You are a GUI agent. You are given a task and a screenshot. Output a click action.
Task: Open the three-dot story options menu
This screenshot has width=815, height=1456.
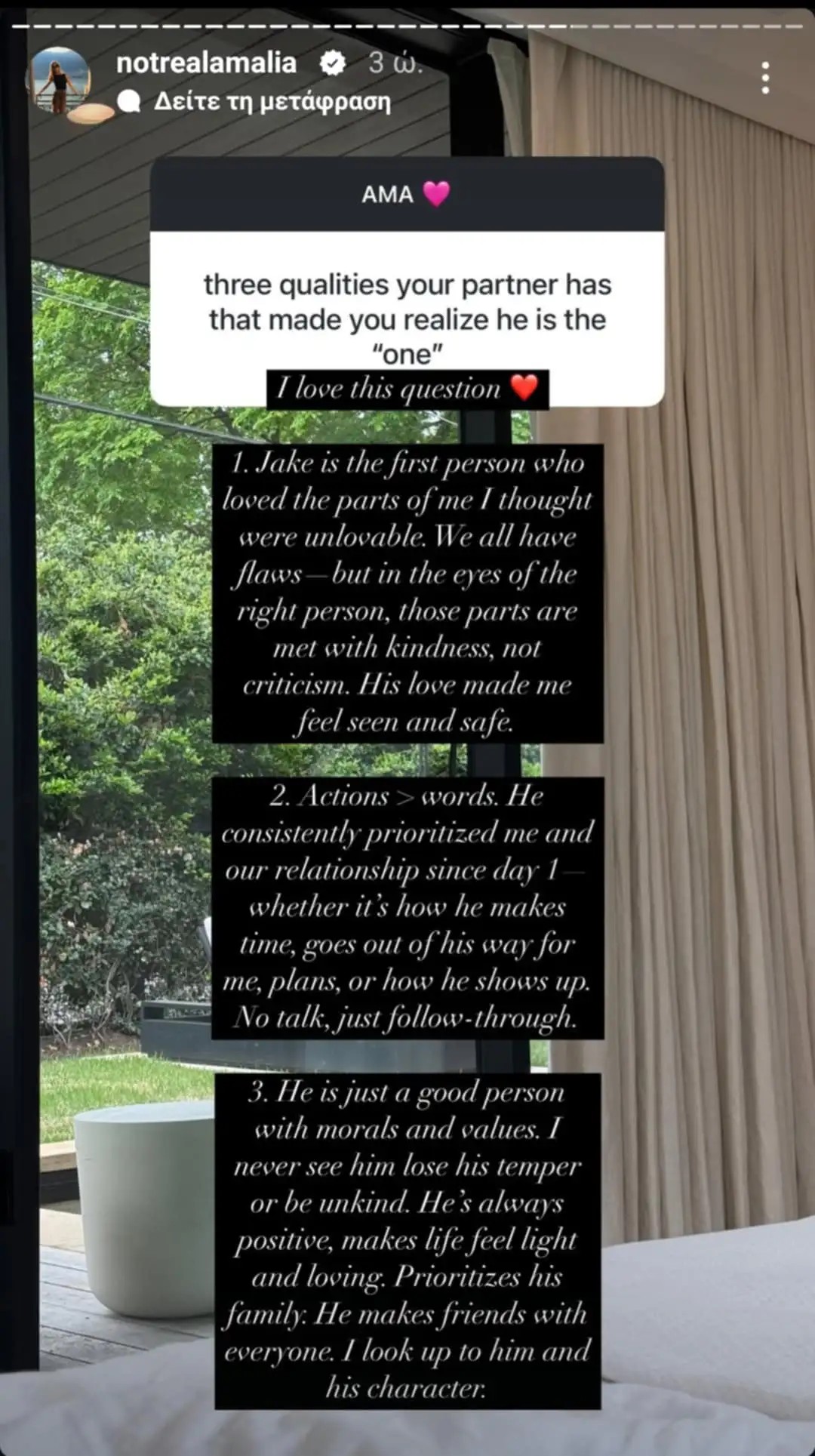tap(765, 78)
